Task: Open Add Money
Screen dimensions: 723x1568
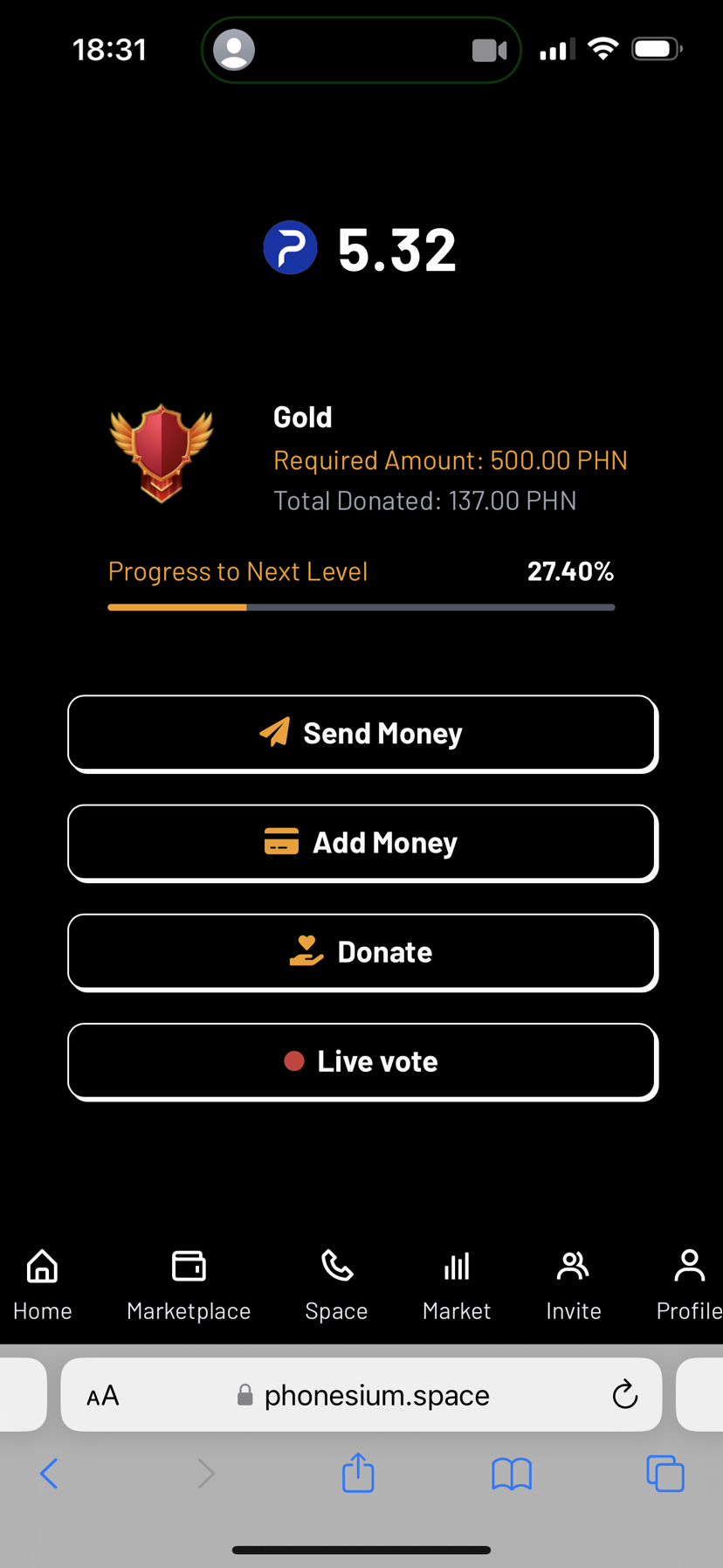Action: tap(361, 842)
